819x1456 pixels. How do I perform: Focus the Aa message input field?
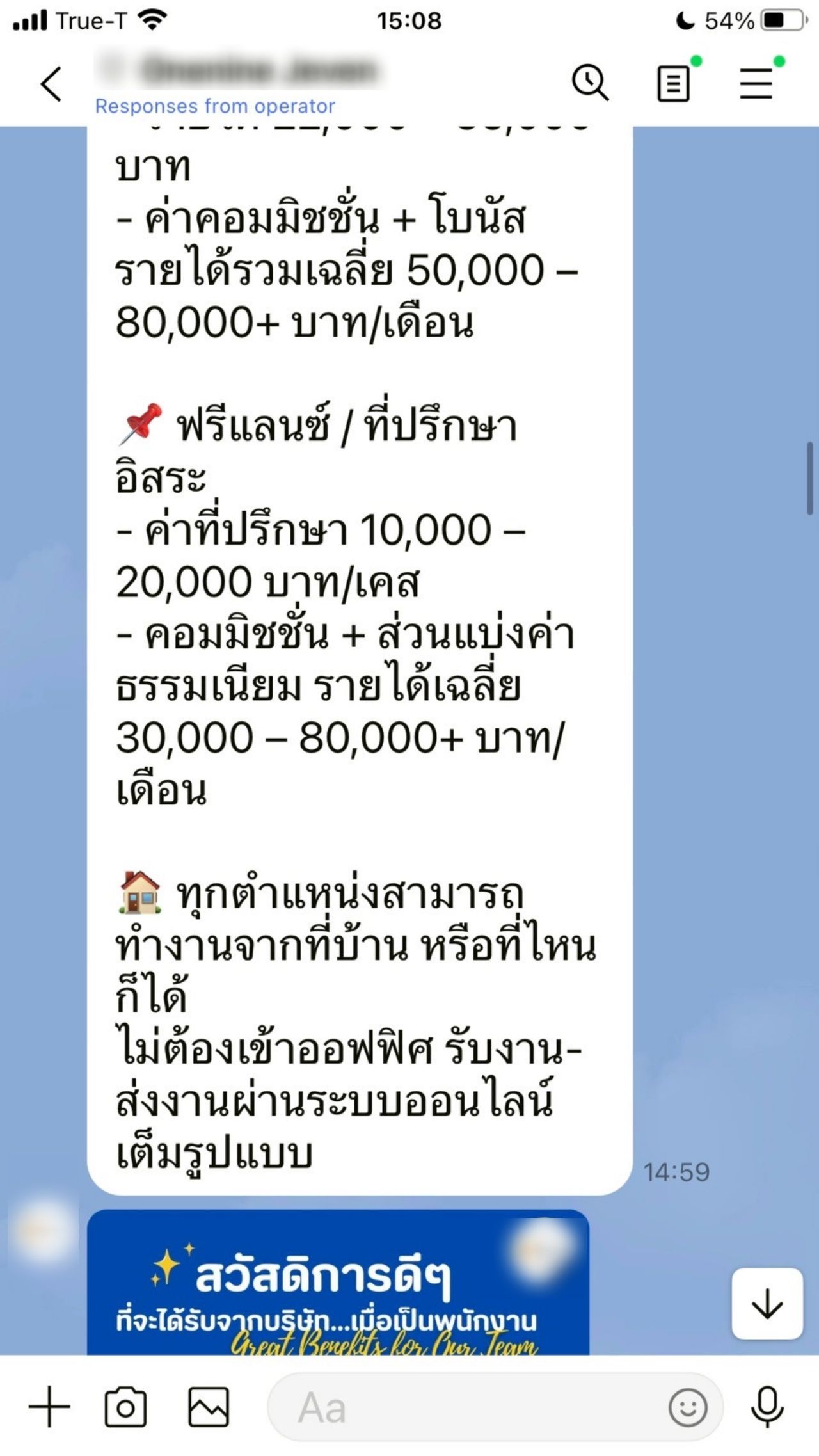(x=467, y=1407)
